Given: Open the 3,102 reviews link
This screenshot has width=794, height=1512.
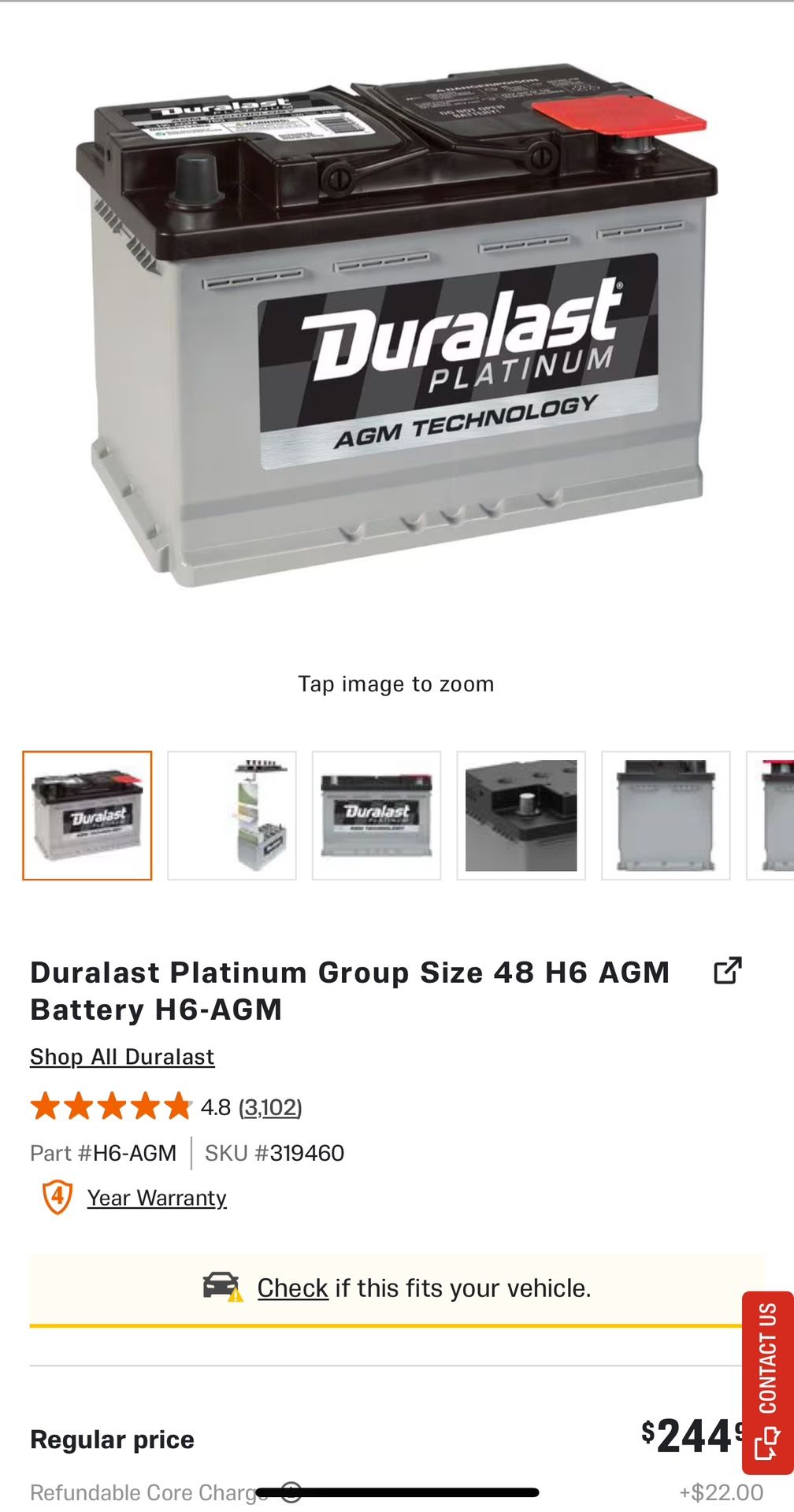Looking at the screenshot, I should pos(270,1107).
